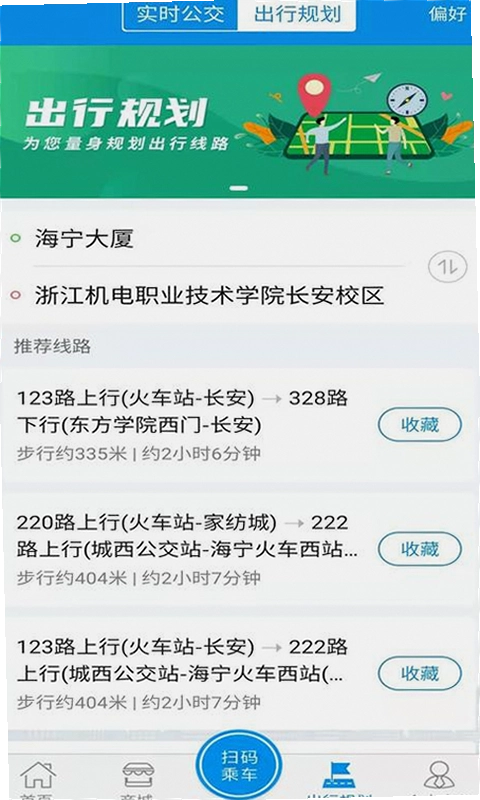Viewport: 480px width, 800px height.
Task: Open 偏好 preferences
Action: (x=447, y=14)
